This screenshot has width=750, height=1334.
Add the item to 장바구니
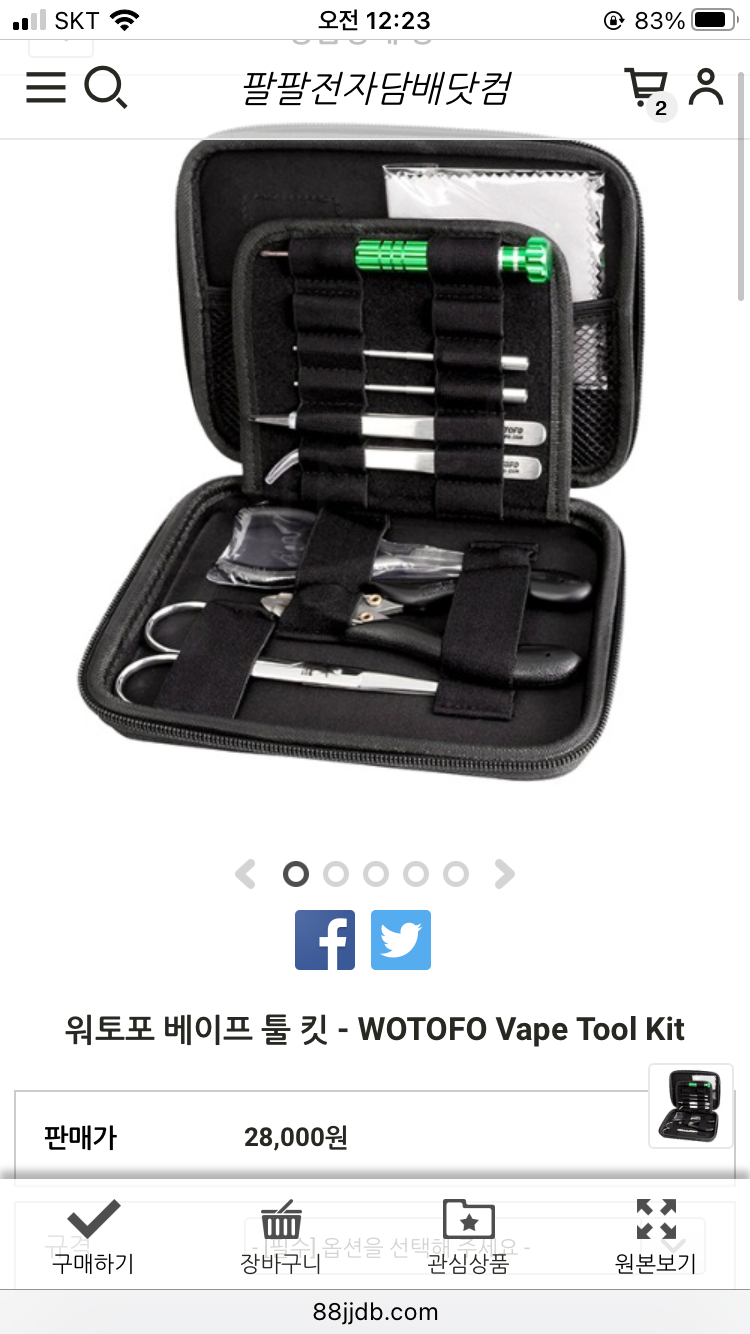tap(281, 1238)
